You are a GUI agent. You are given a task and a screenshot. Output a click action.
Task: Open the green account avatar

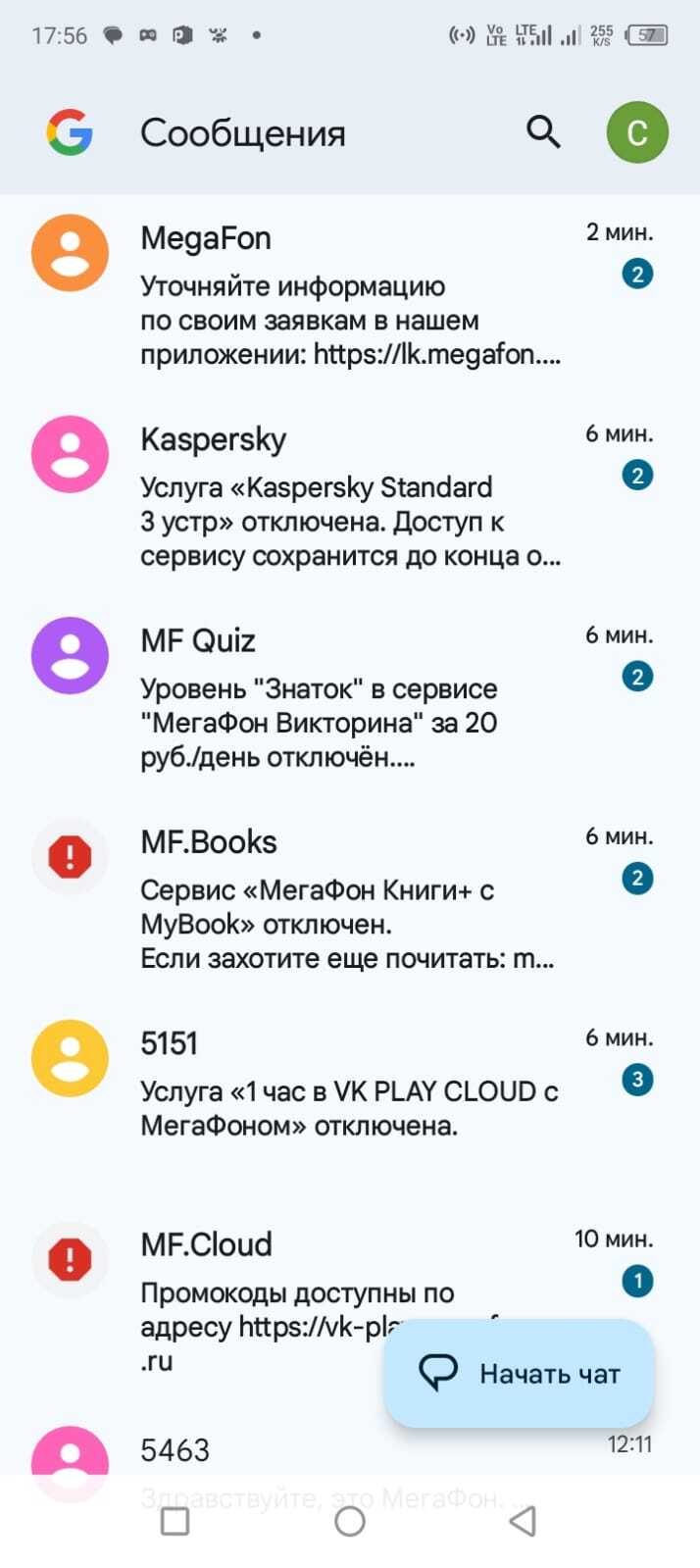pyautogui.click(x=637, y=132)
